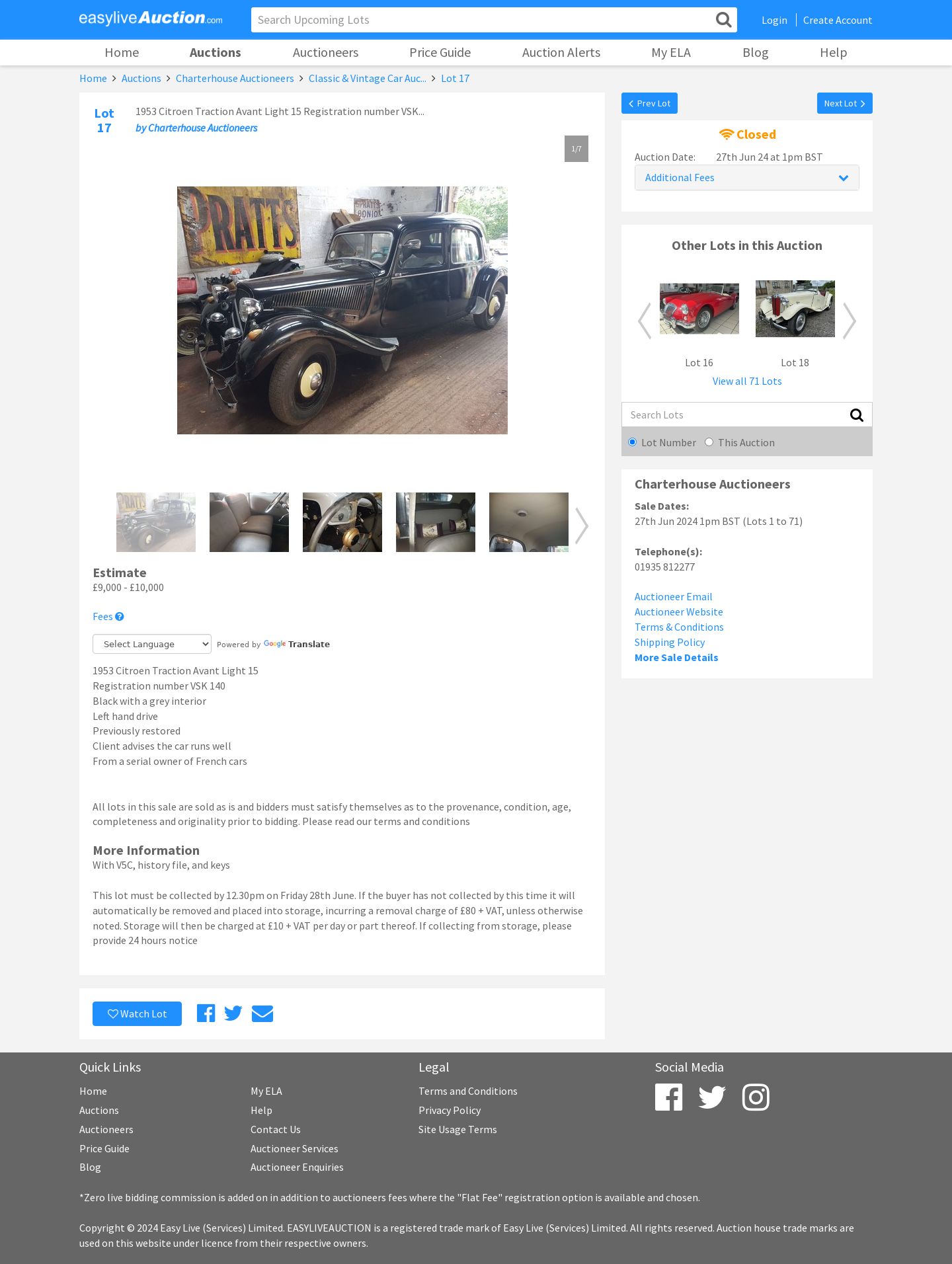
Task: Tap the Search Lots field
Action: [x=733, y=415]
